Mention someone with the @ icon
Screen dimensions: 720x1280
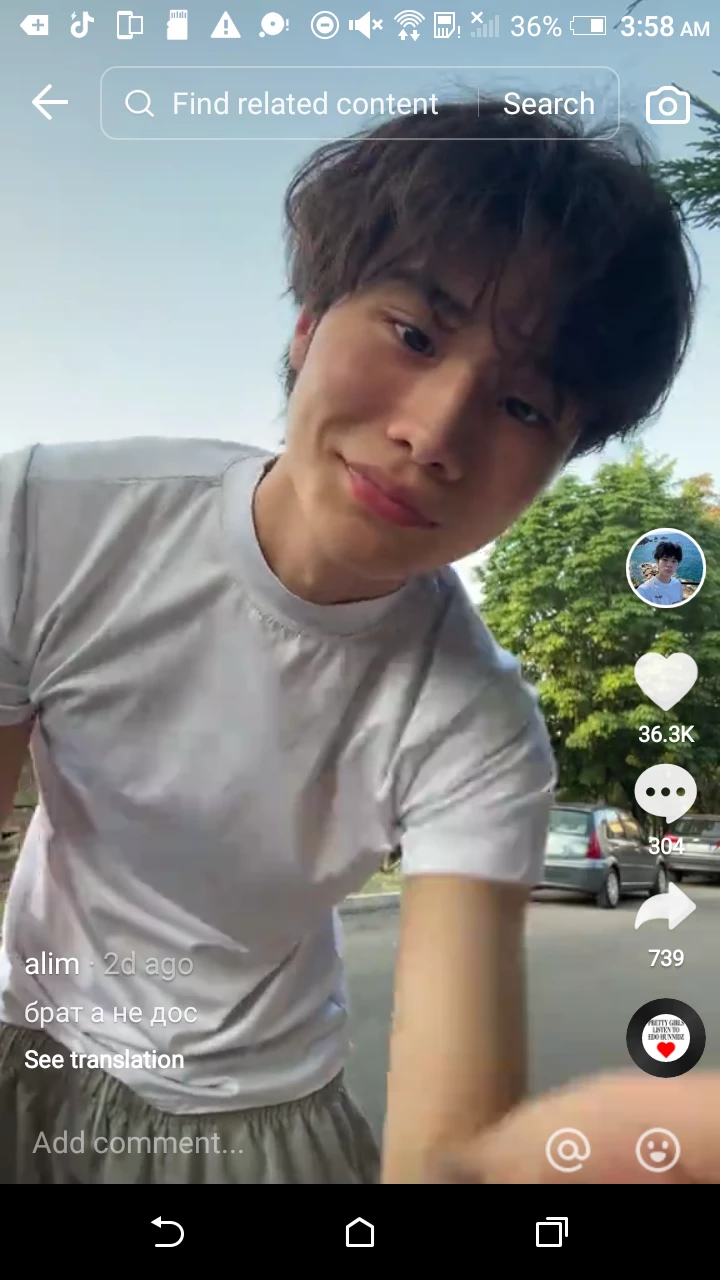click(568, 1151)
